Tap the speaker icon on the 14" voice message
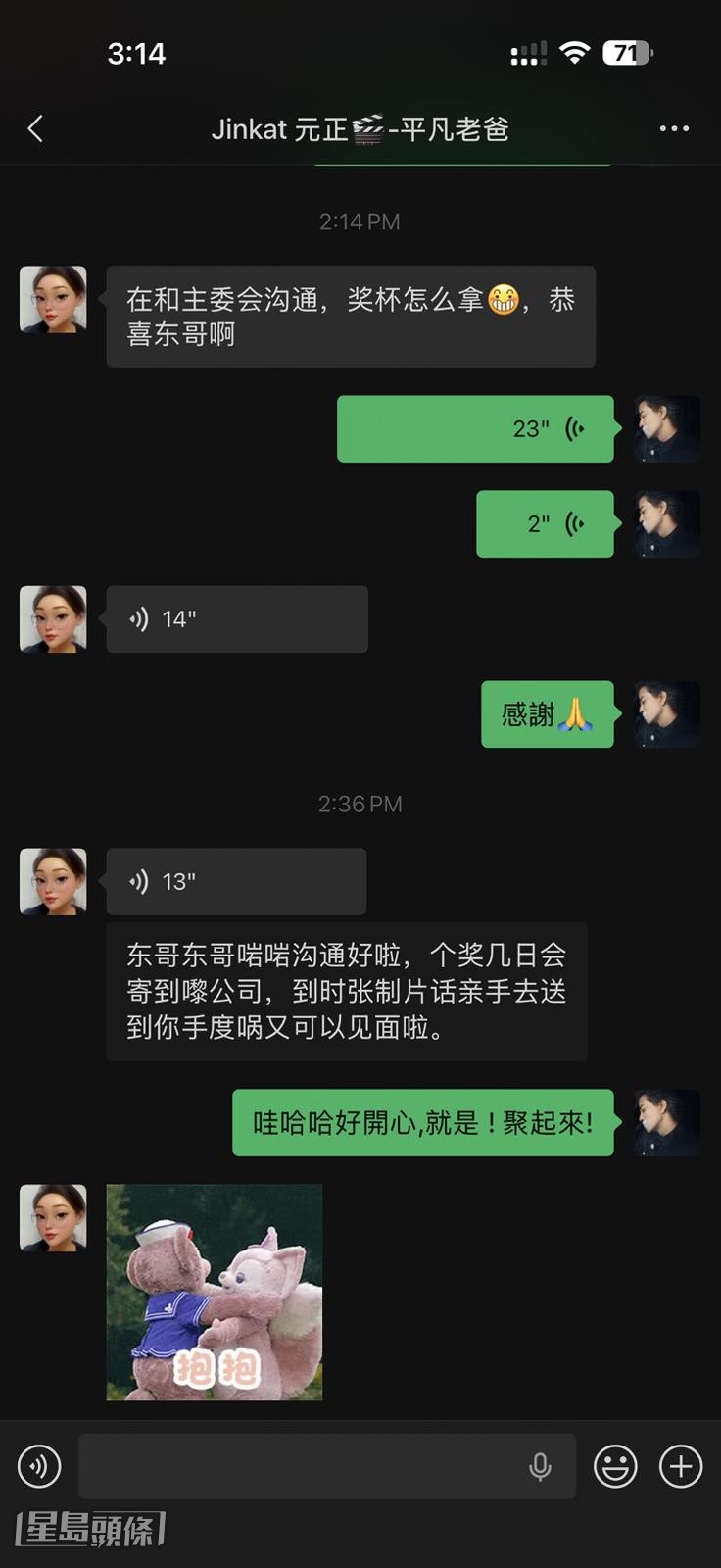The height and width of the screenshot is (1568, 721). [137, 618]
